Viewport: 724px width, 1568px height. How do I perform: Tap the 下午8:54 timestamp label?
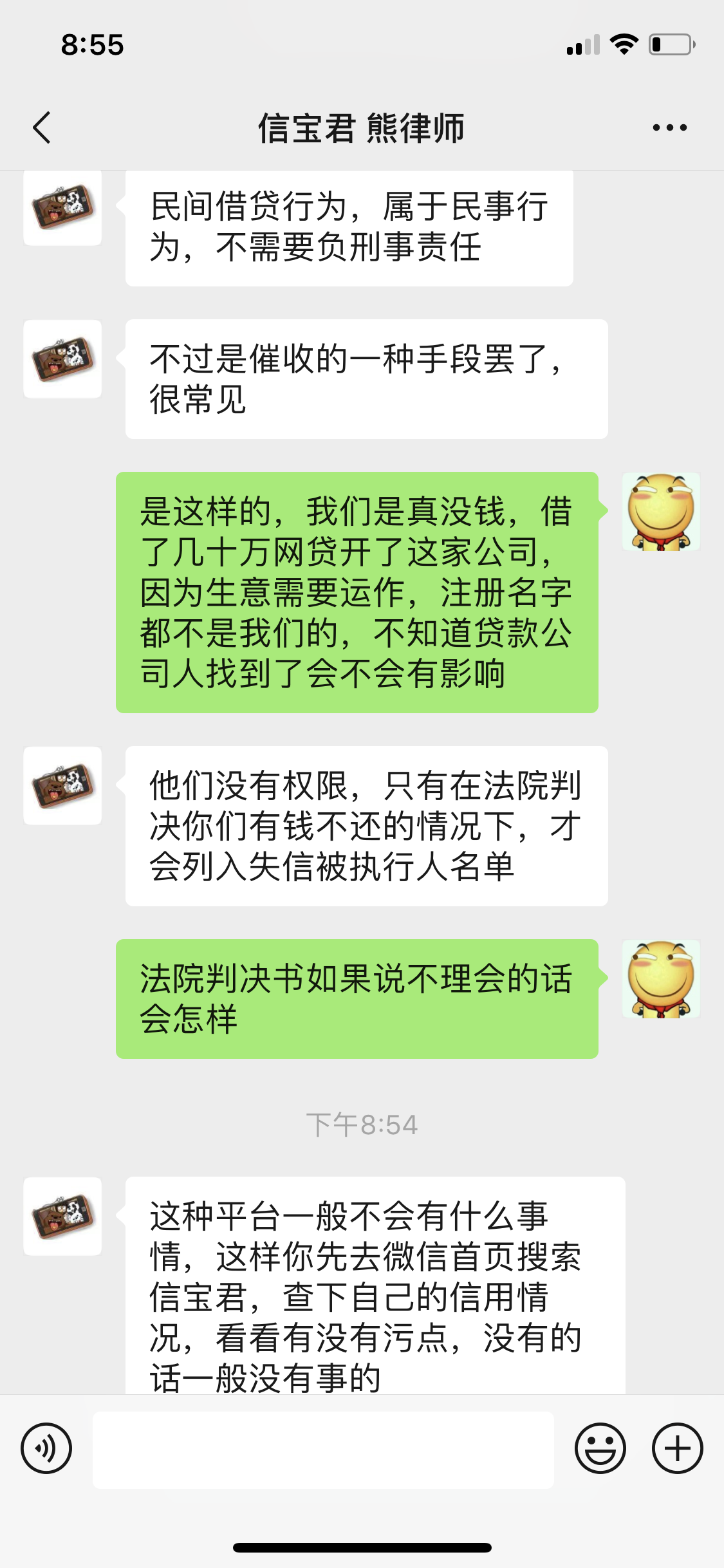pos(362,1124)
